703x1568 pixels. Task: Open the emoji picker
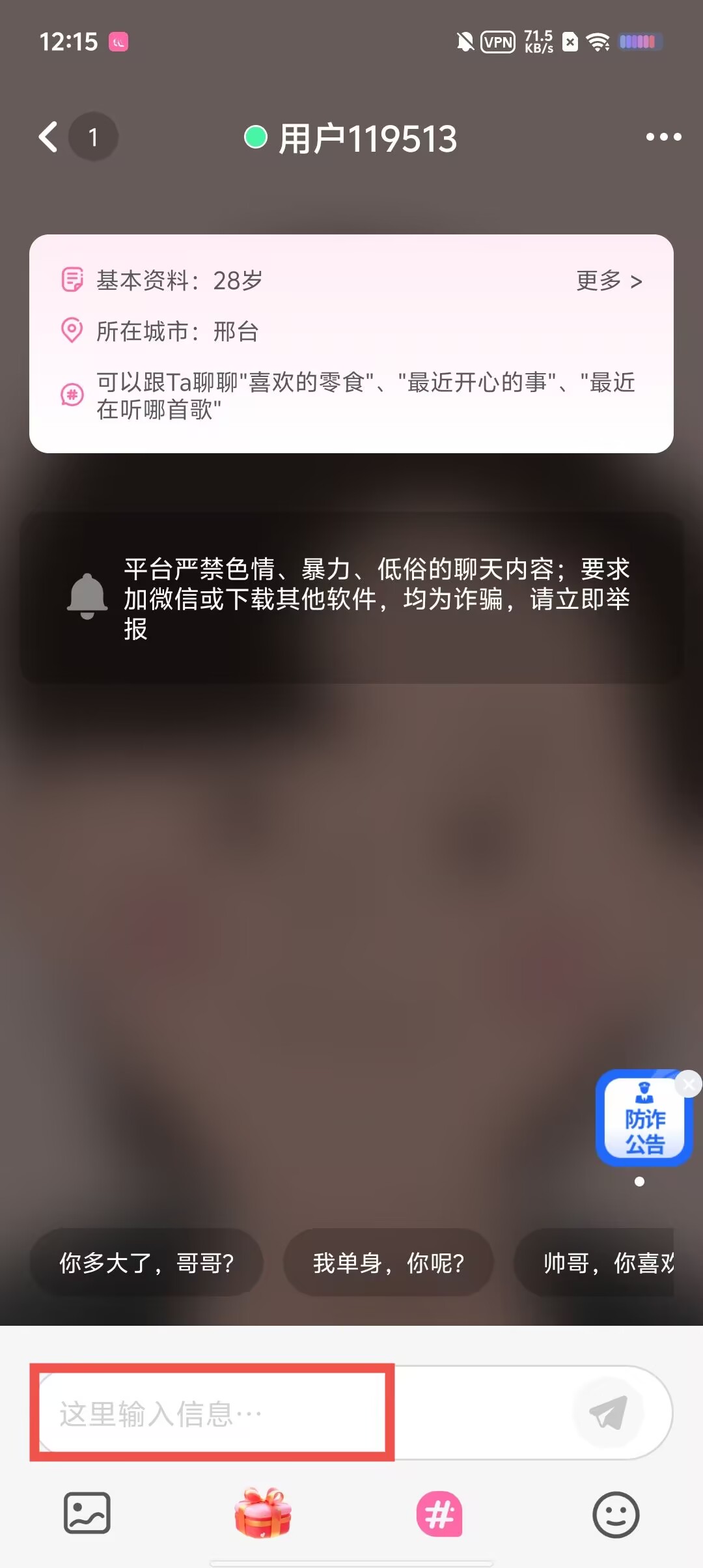pos(616,1514)
